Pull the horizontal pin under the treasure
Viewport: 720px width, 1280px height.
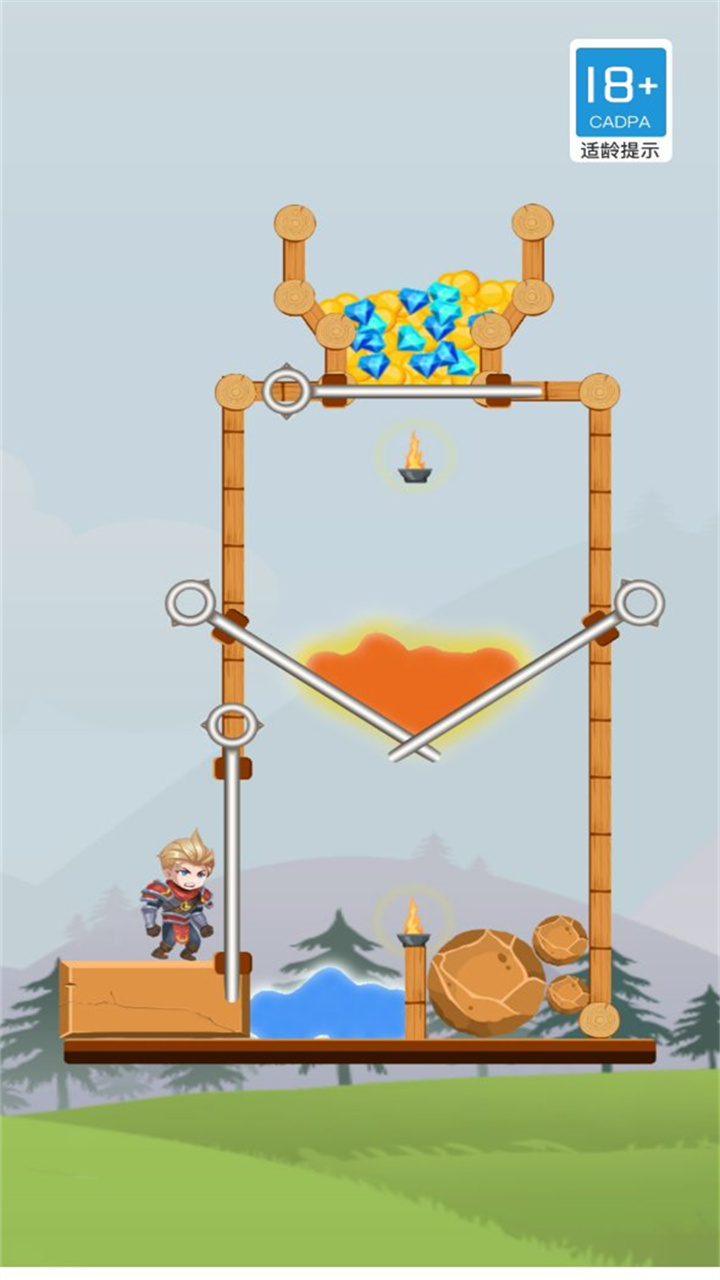click(x=287, y=391)
